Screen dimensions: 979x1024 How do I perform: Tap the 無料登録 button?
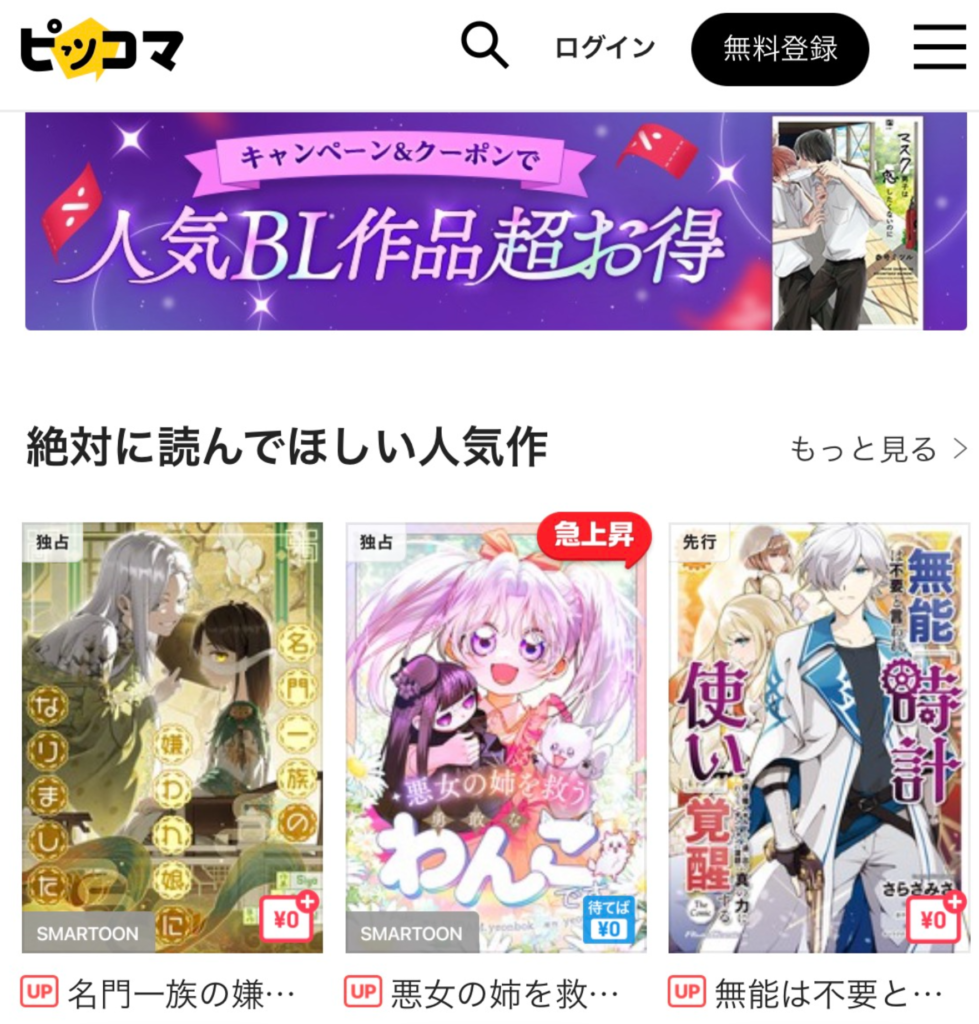coord(780,49)
